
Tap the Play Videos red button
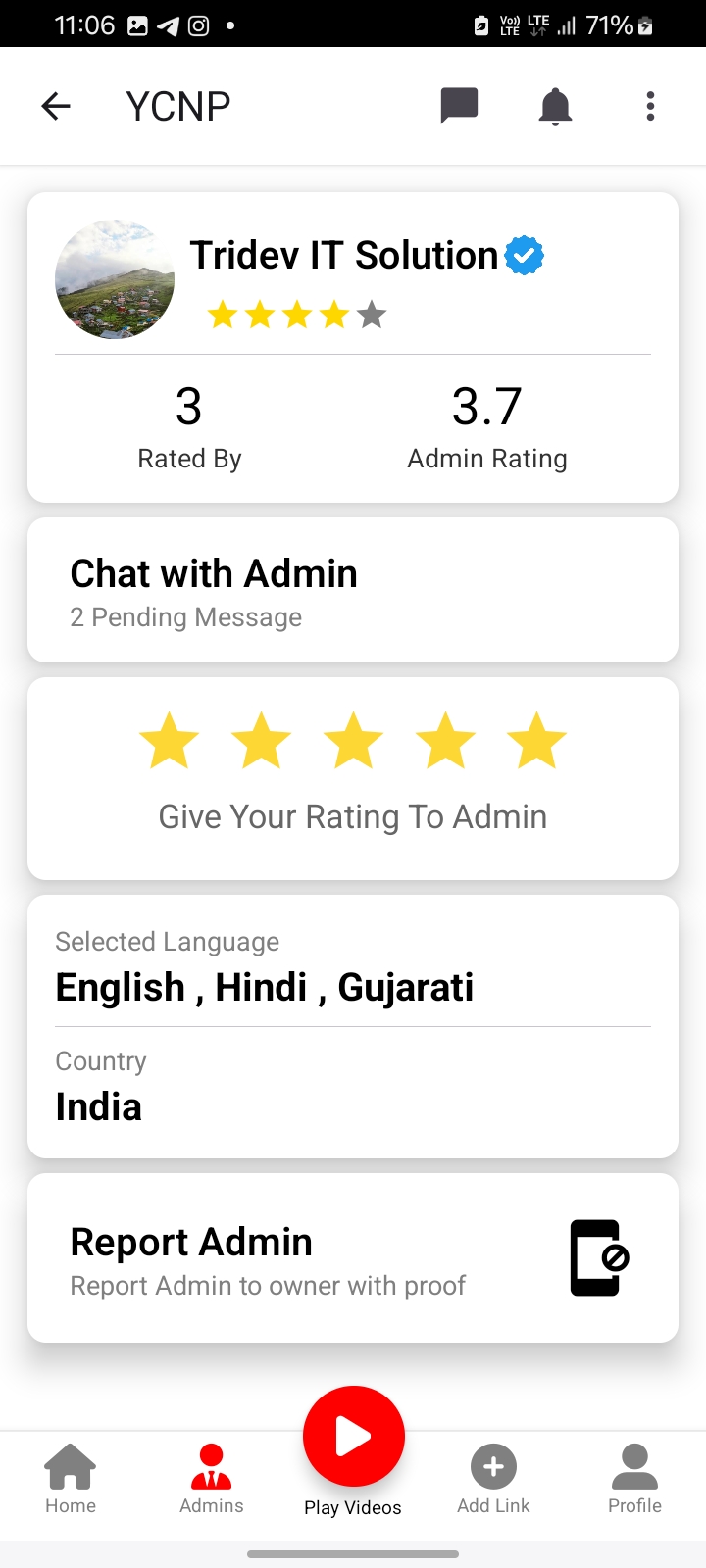tap(353, 1435)
